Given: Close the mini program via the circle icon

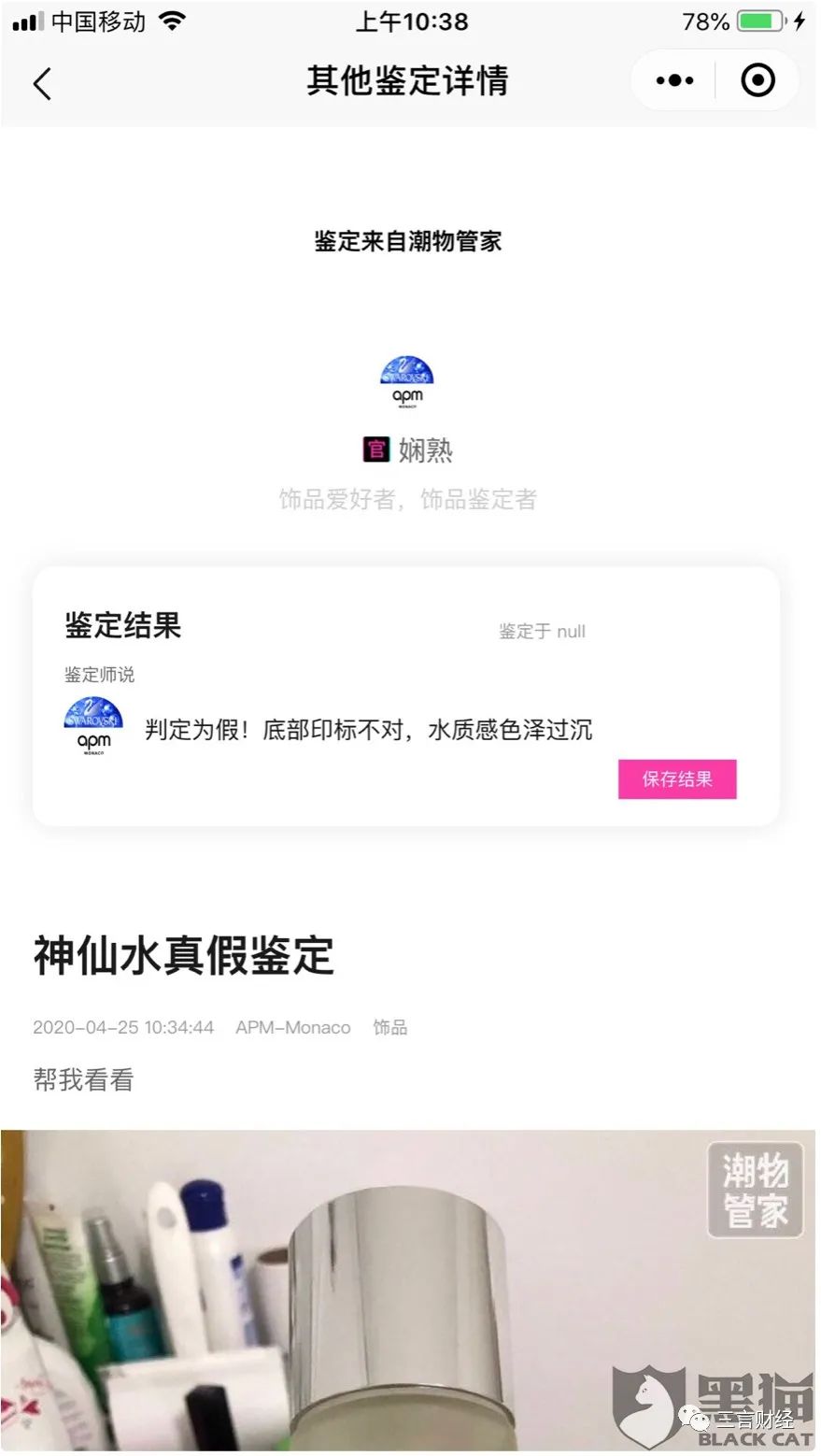Looking at the screenshot, I should (757, 80).
